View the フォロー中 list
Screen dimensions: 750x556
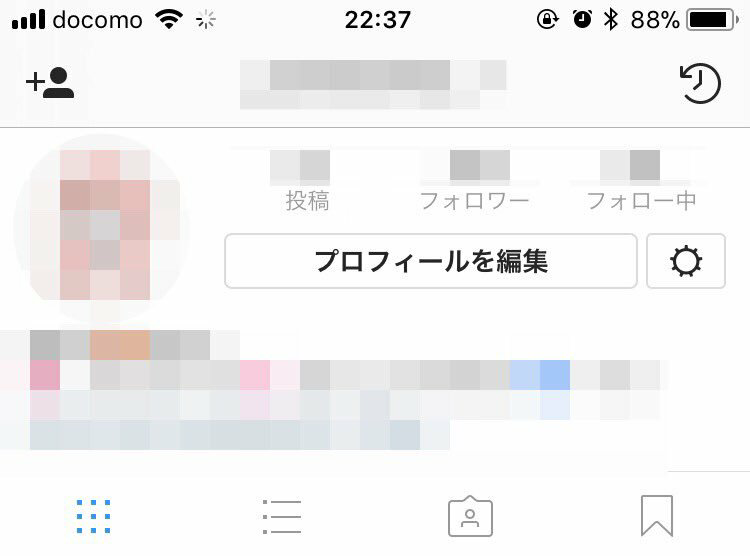pos(641,182)
